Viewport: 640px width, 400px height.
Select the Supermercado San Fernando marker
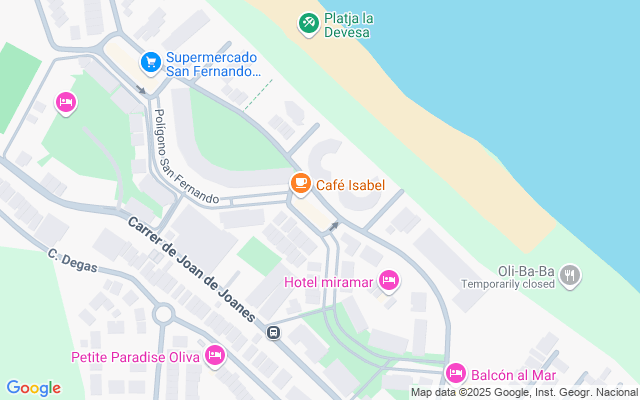[151, 63]
